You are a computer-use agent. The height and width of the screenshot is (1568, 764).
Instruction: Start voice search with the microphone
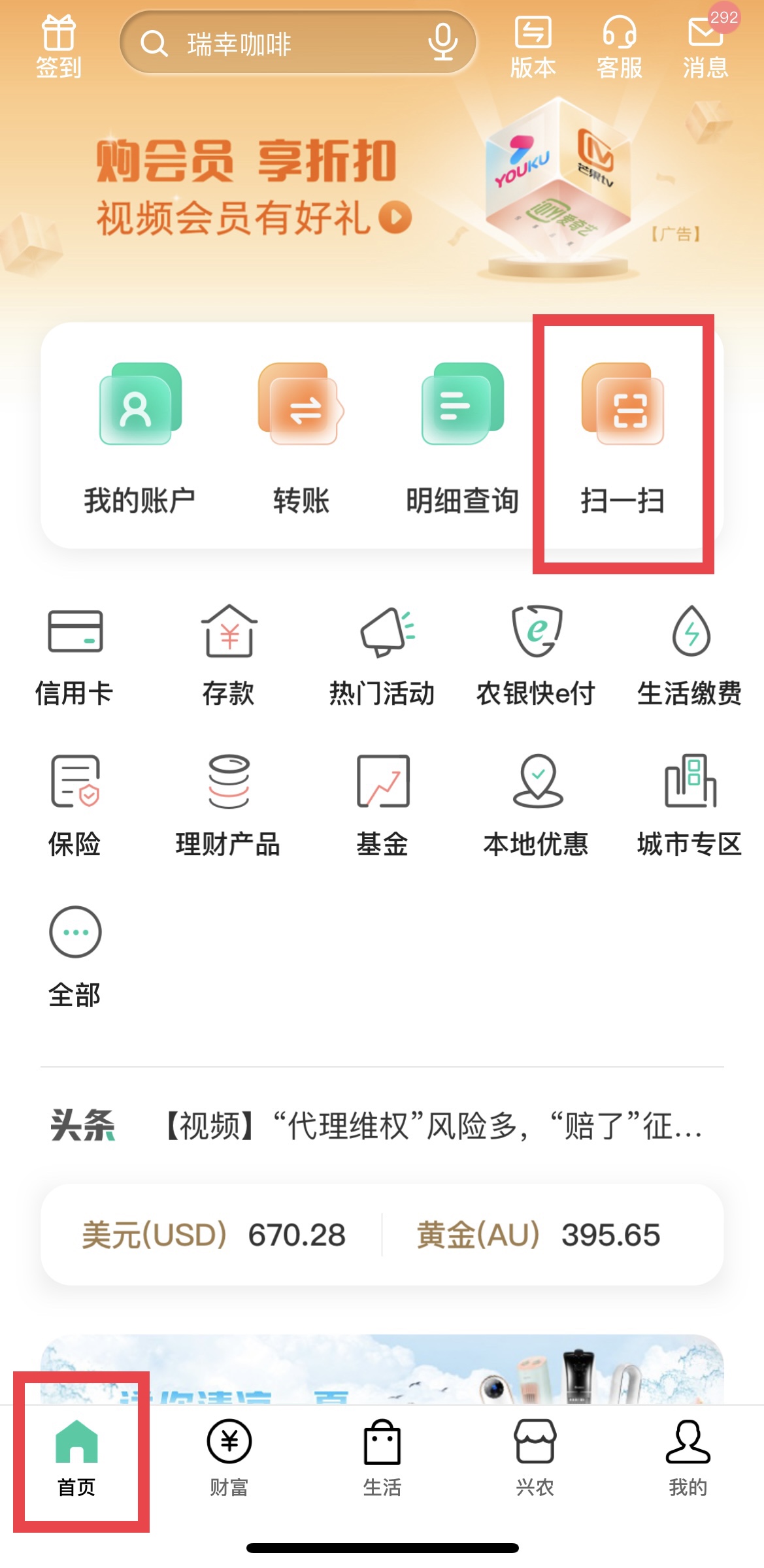442,42
